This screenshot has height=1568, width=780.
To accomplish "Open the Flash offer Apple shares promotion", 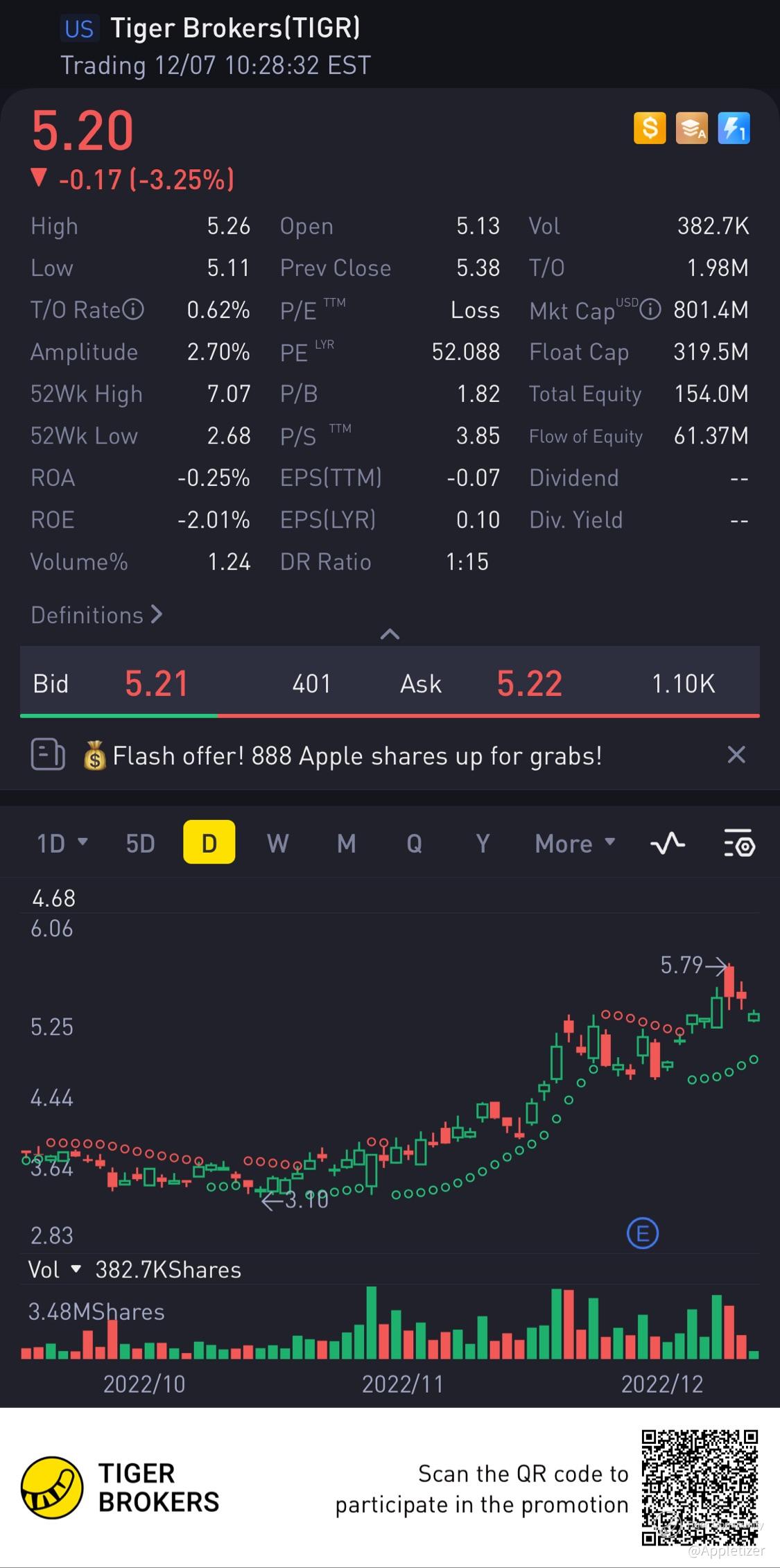I will [357, 756].
